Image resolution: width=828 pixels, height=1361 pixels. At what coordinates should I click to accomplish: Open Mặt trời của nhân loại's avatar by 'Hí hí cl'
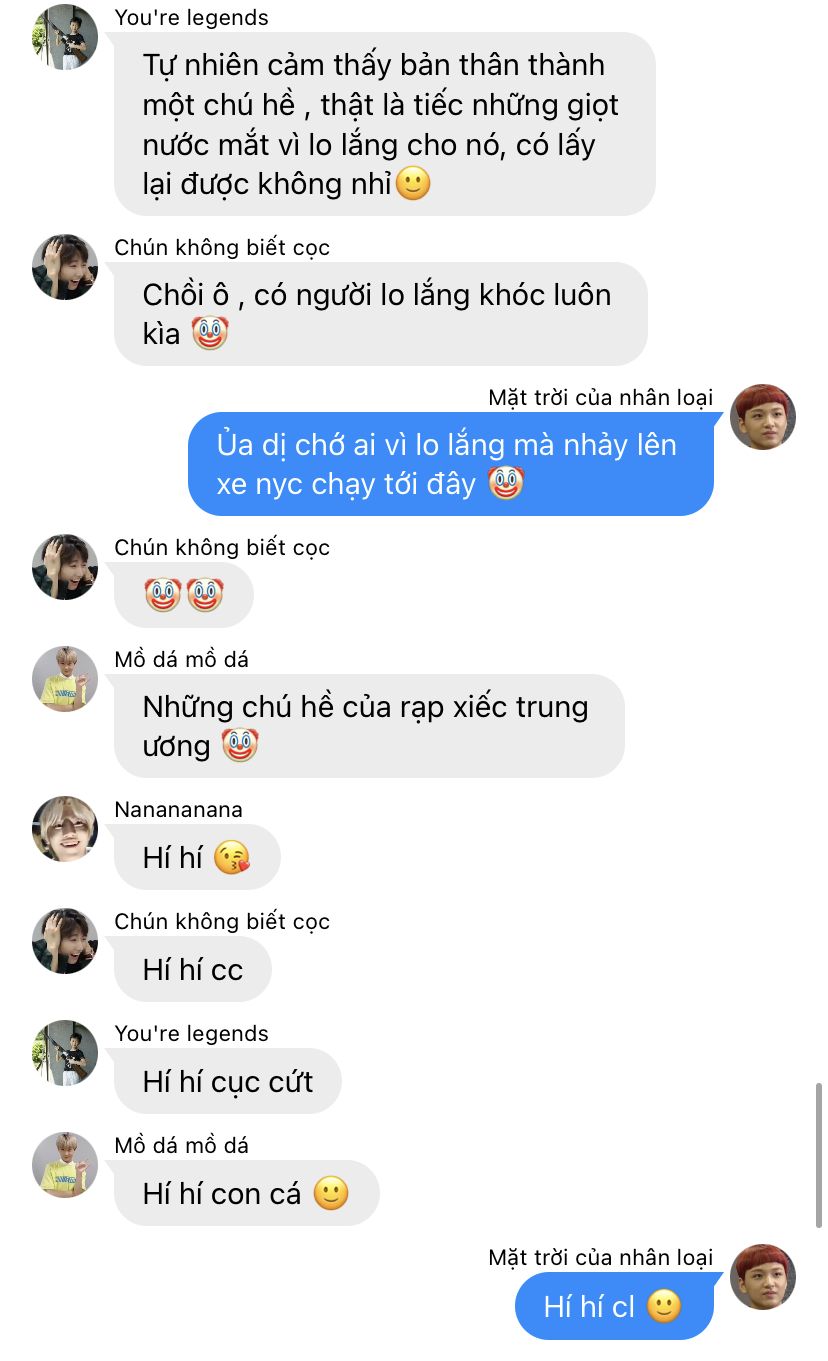[x=763, y=1277]
